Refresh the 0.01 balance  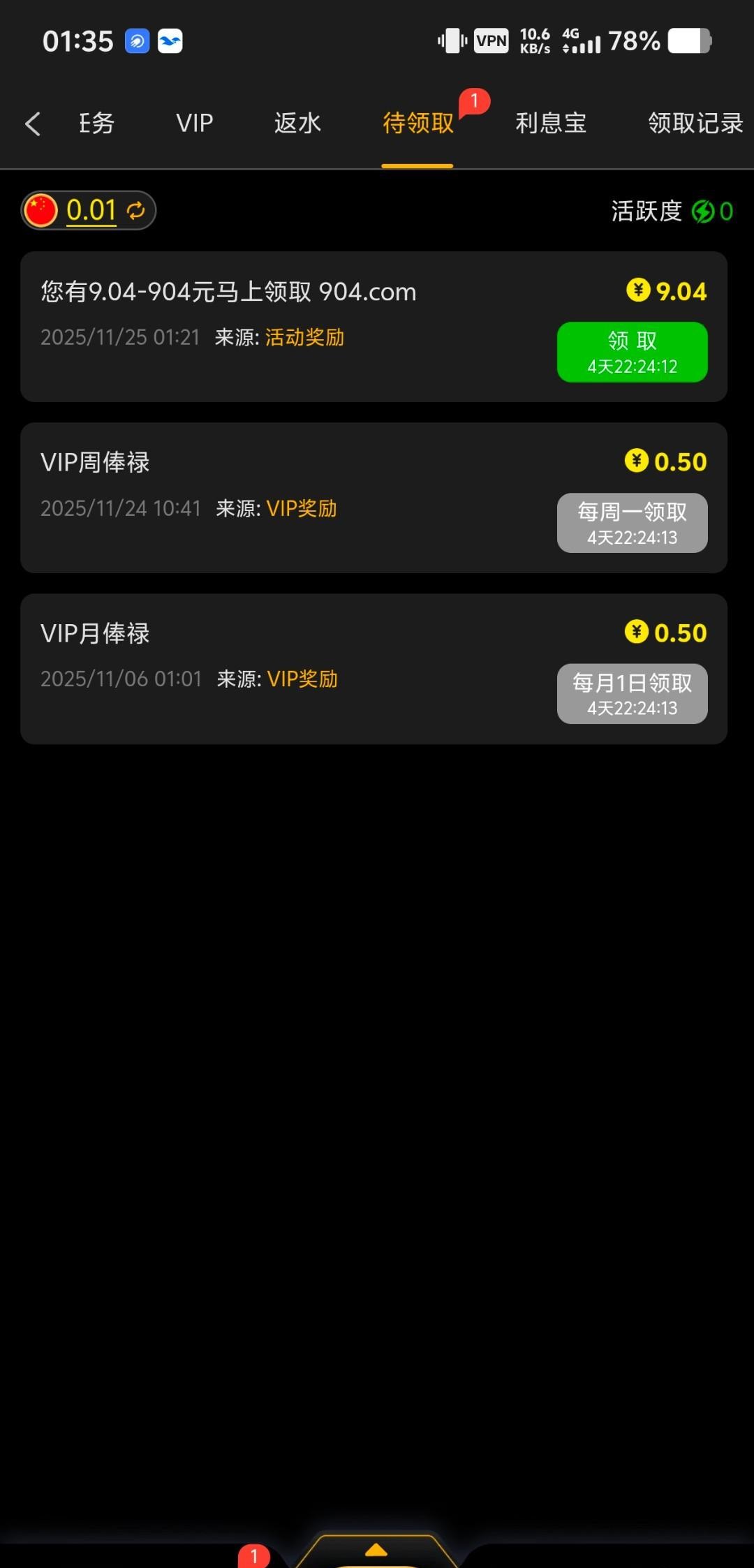pos(136,210)
